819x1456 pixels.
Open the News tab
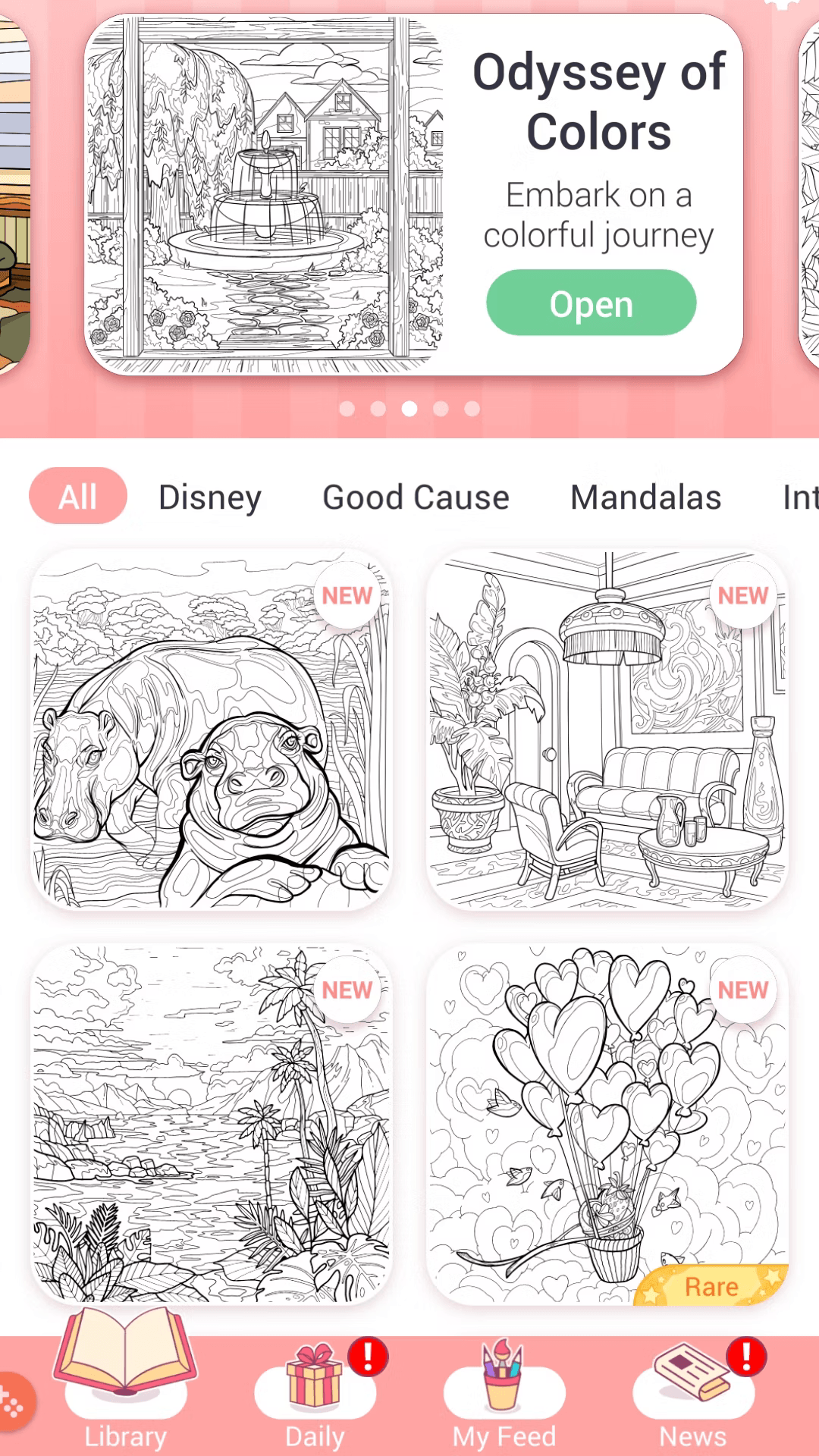coord(693,1395)
